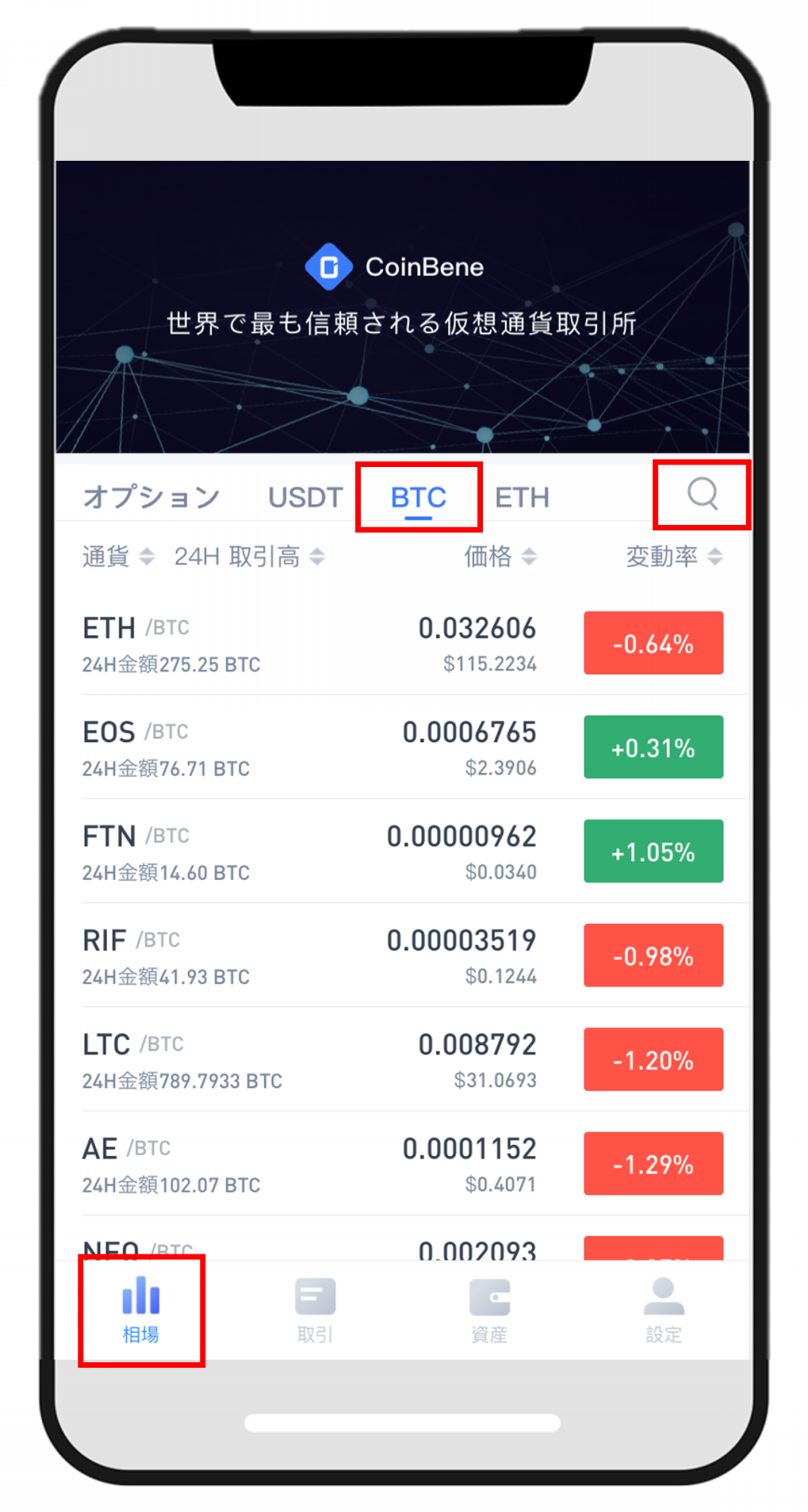The width and height of the screenshot is (808, 1512).
Task: Go to the 取引 bottom tab
Action: coord(315,1310)
